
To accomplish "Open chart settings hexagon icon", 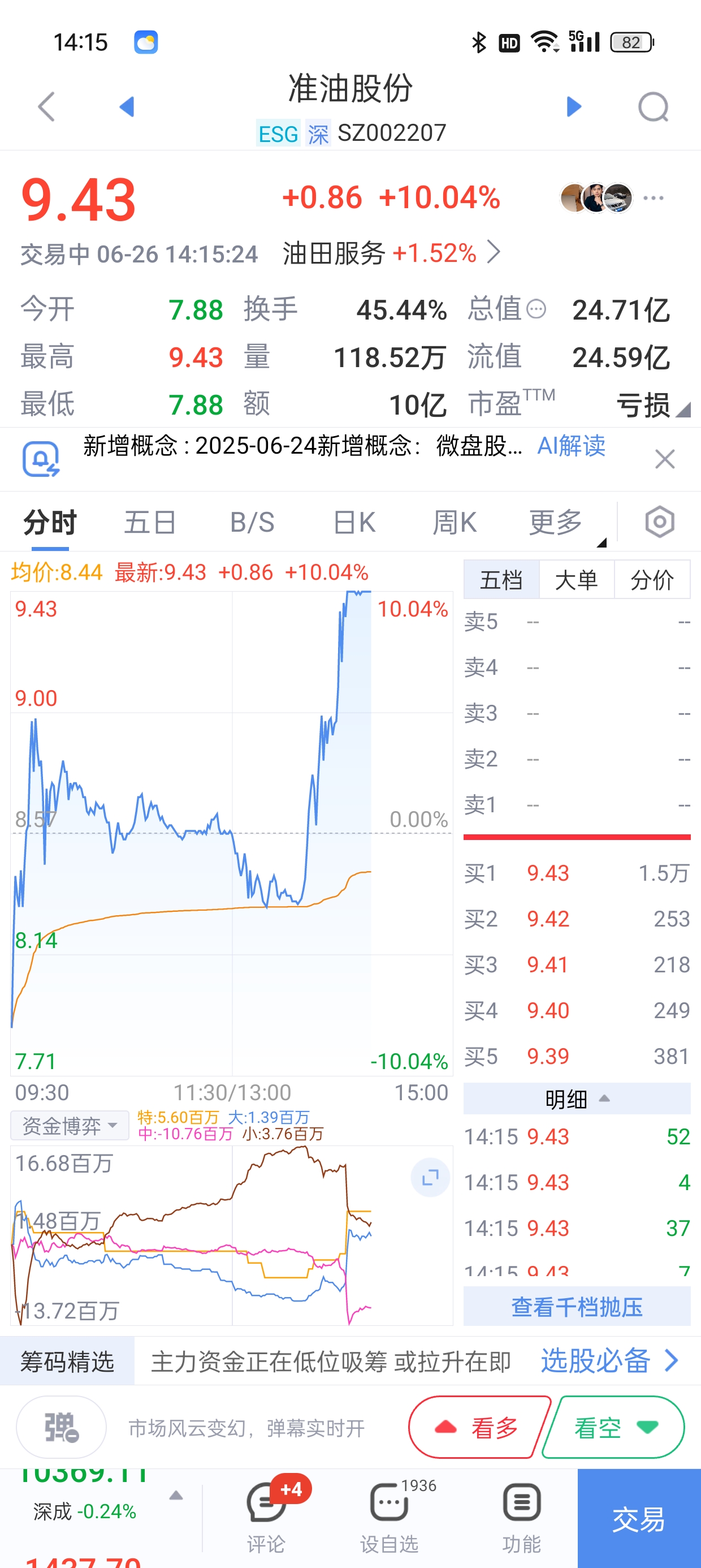I will 660,522.
